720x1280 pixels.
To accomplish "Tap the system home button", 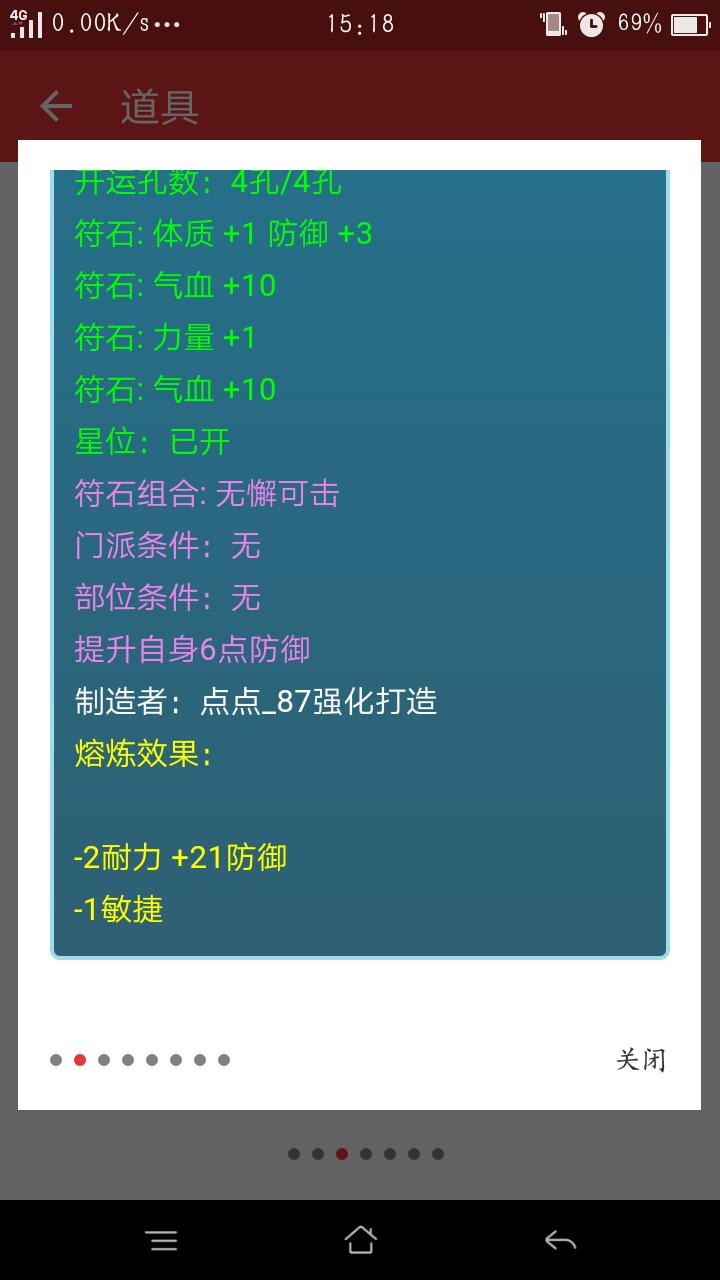I will (x=360, y=1240).
